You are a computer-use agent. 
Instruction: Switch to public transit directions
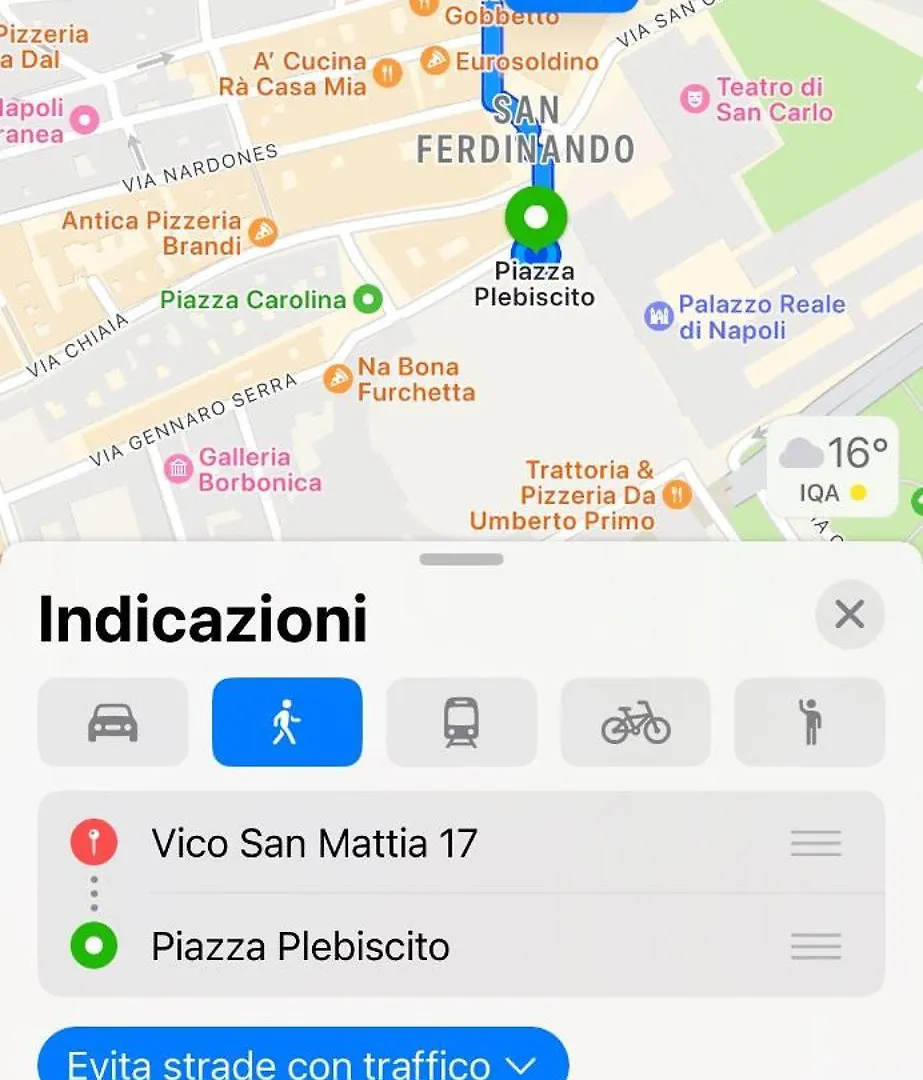[461, 722]
